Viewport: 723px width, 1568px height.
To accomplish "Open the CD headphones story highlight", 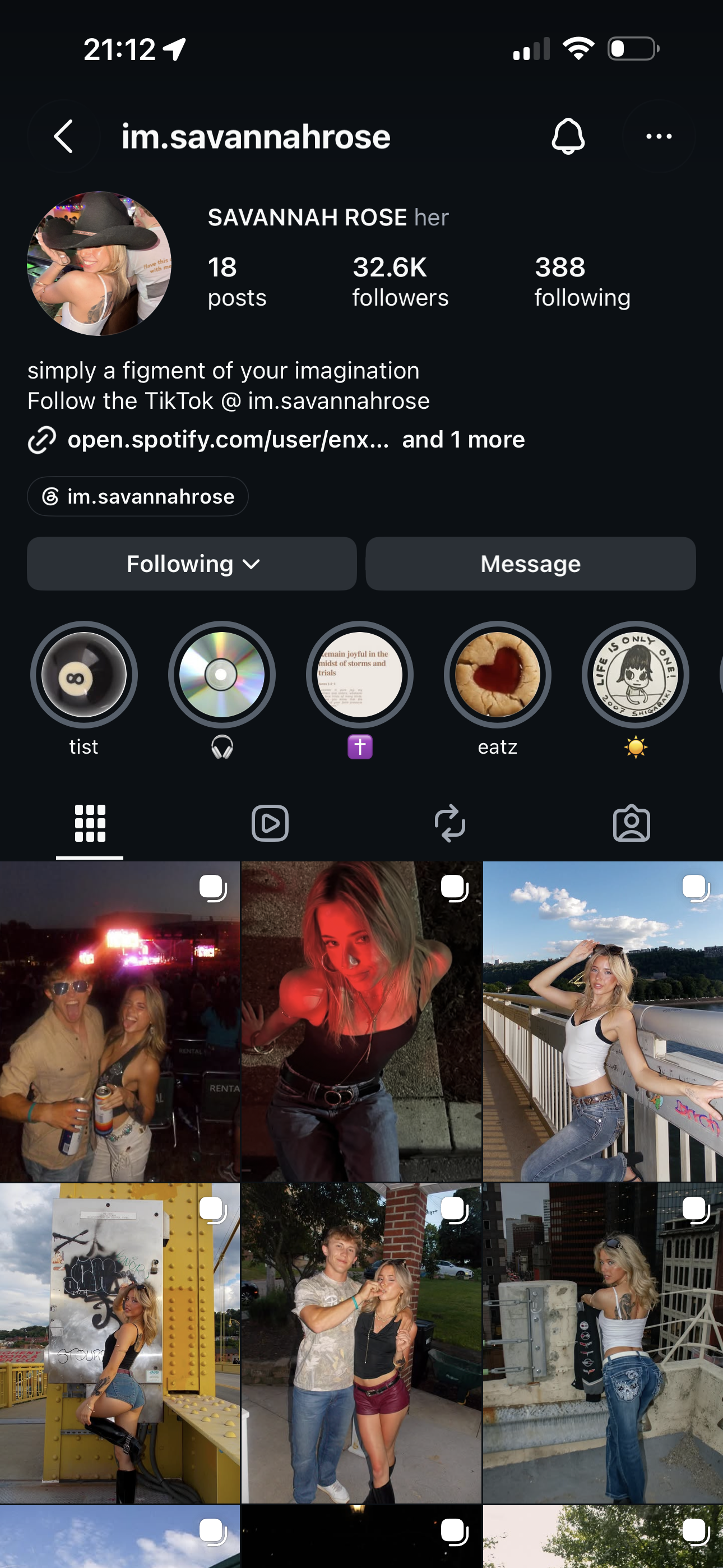I will [x=222, y=689].
